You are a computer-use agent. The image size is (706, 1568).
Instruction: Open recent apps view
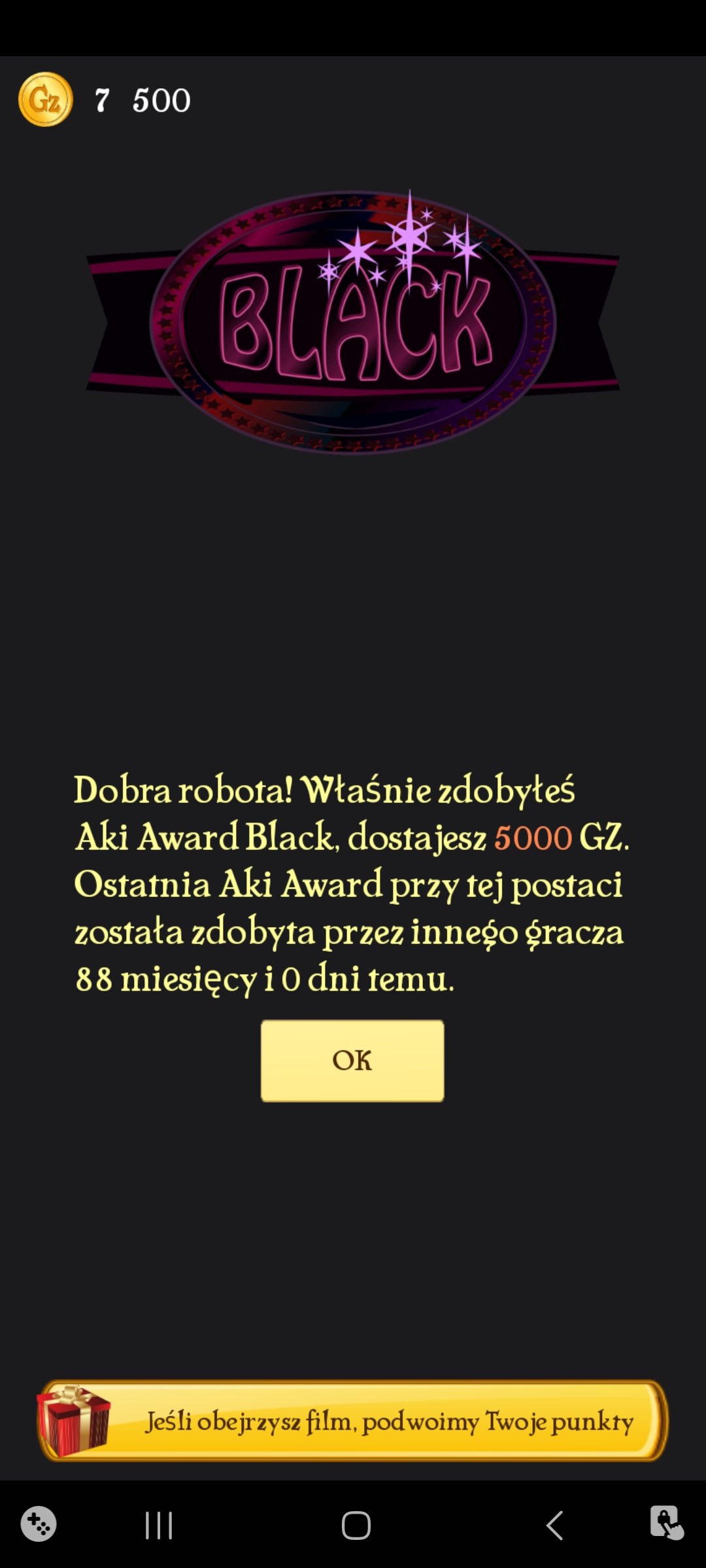click(158, 1526)
